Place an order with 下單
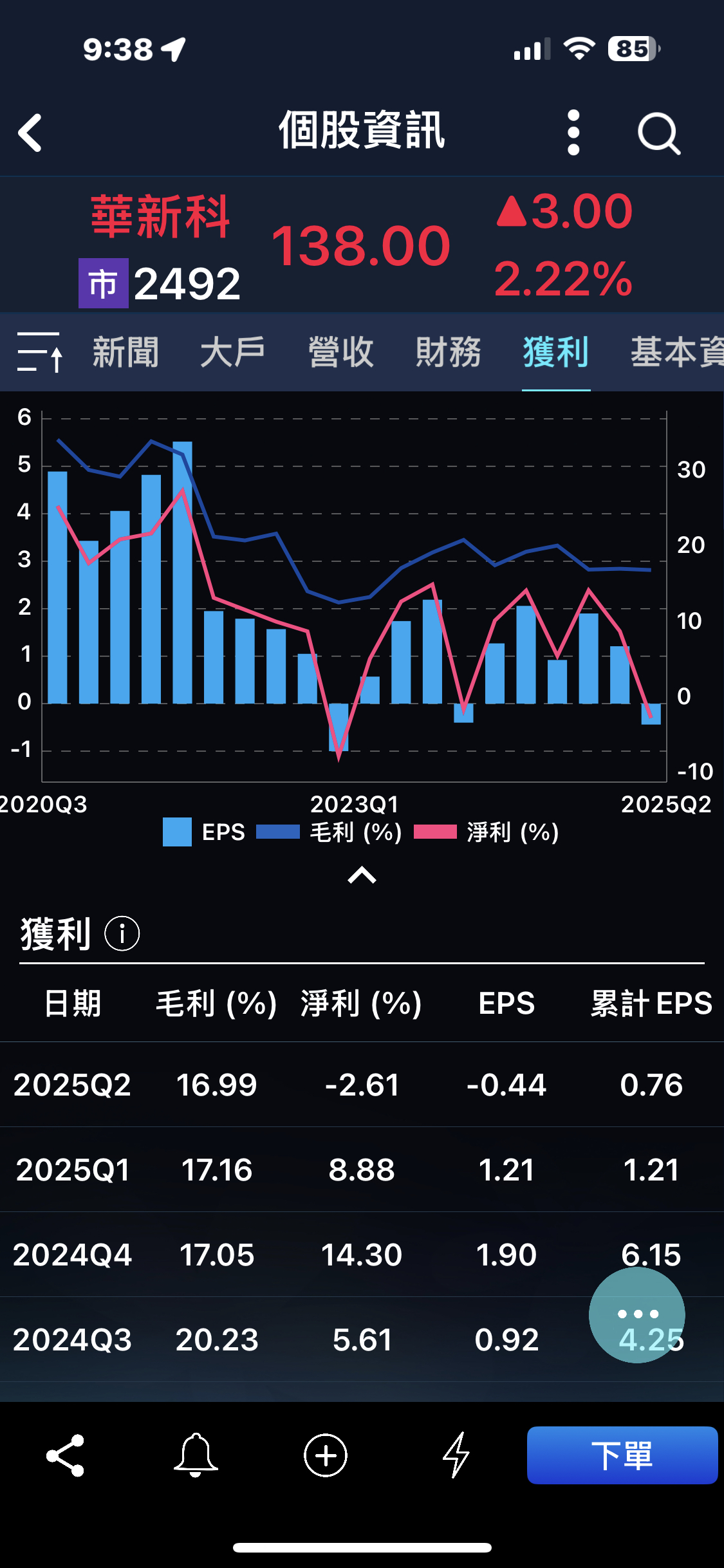724x1568 pixels. point(622,1455)
